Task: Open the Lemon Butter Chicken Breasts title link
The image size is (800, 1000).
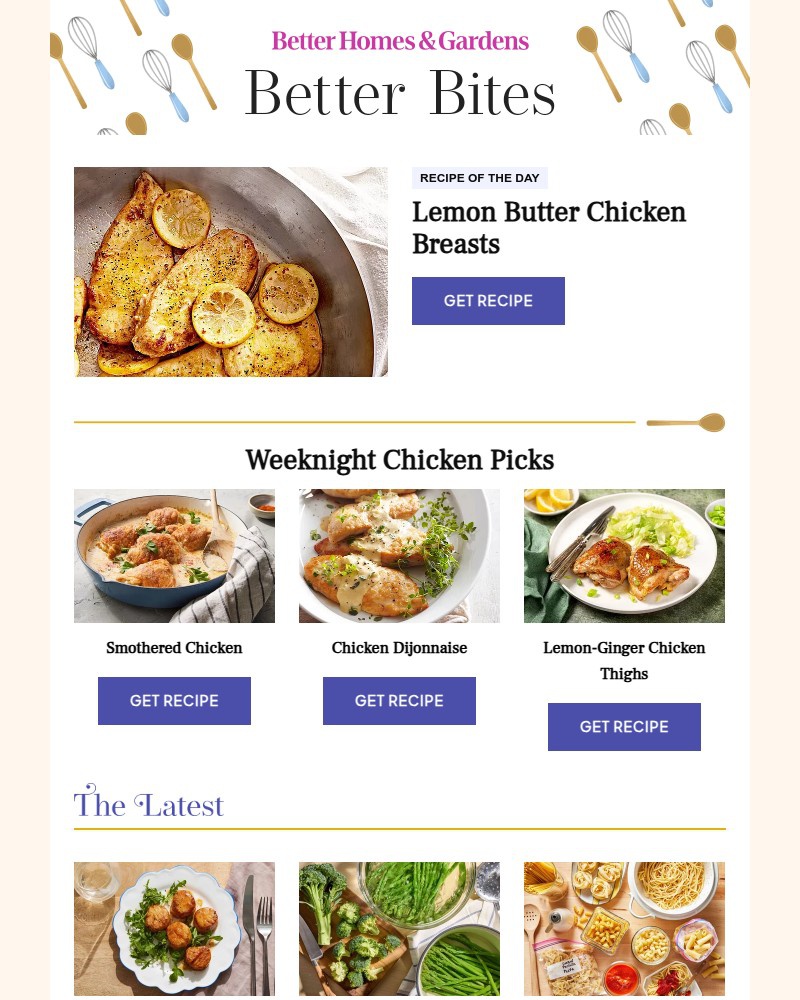Action: (x=549, y=228)
